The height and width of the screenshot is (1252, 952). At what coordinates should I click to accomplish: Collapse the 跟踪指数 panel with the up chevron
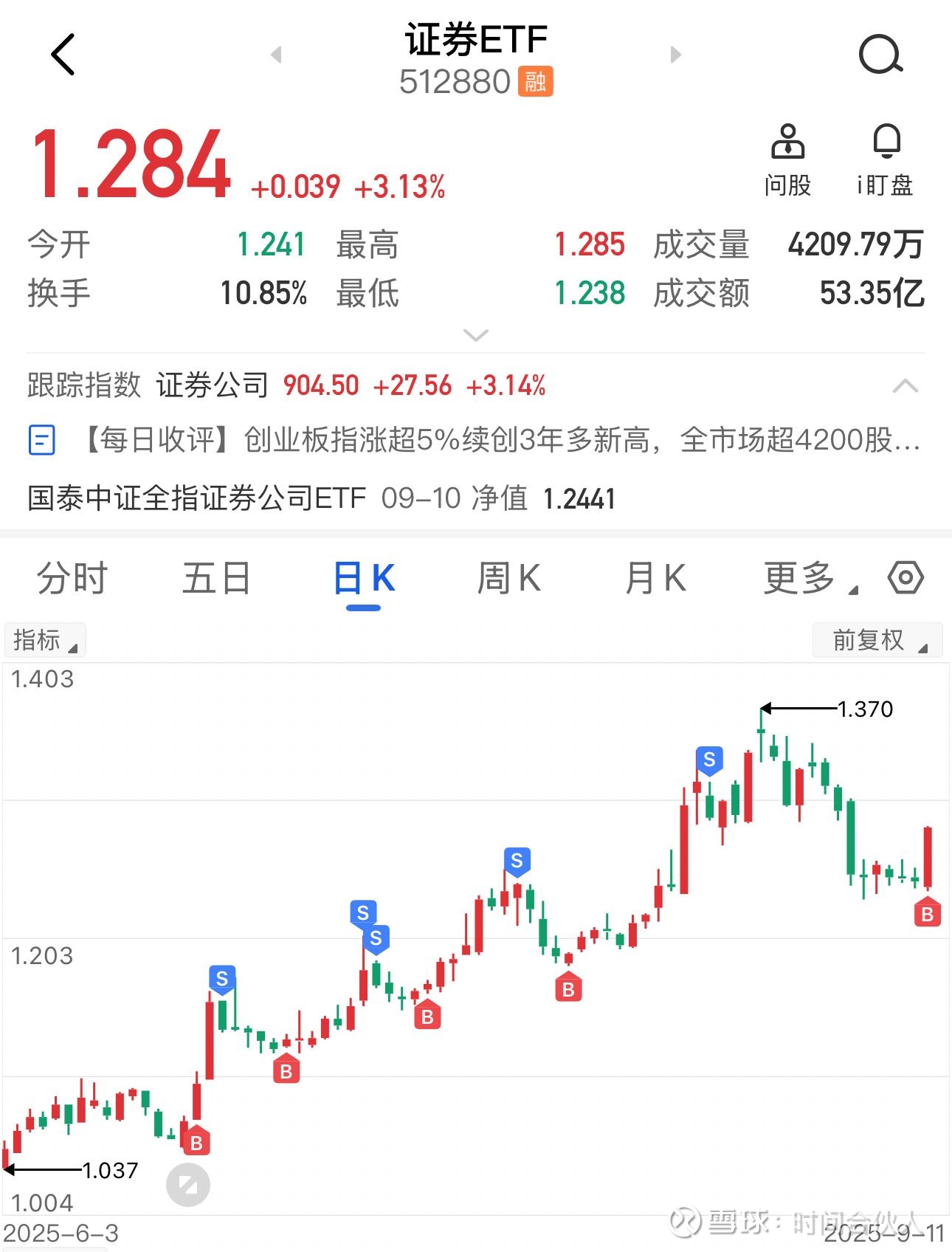click(x=906, y=385)
